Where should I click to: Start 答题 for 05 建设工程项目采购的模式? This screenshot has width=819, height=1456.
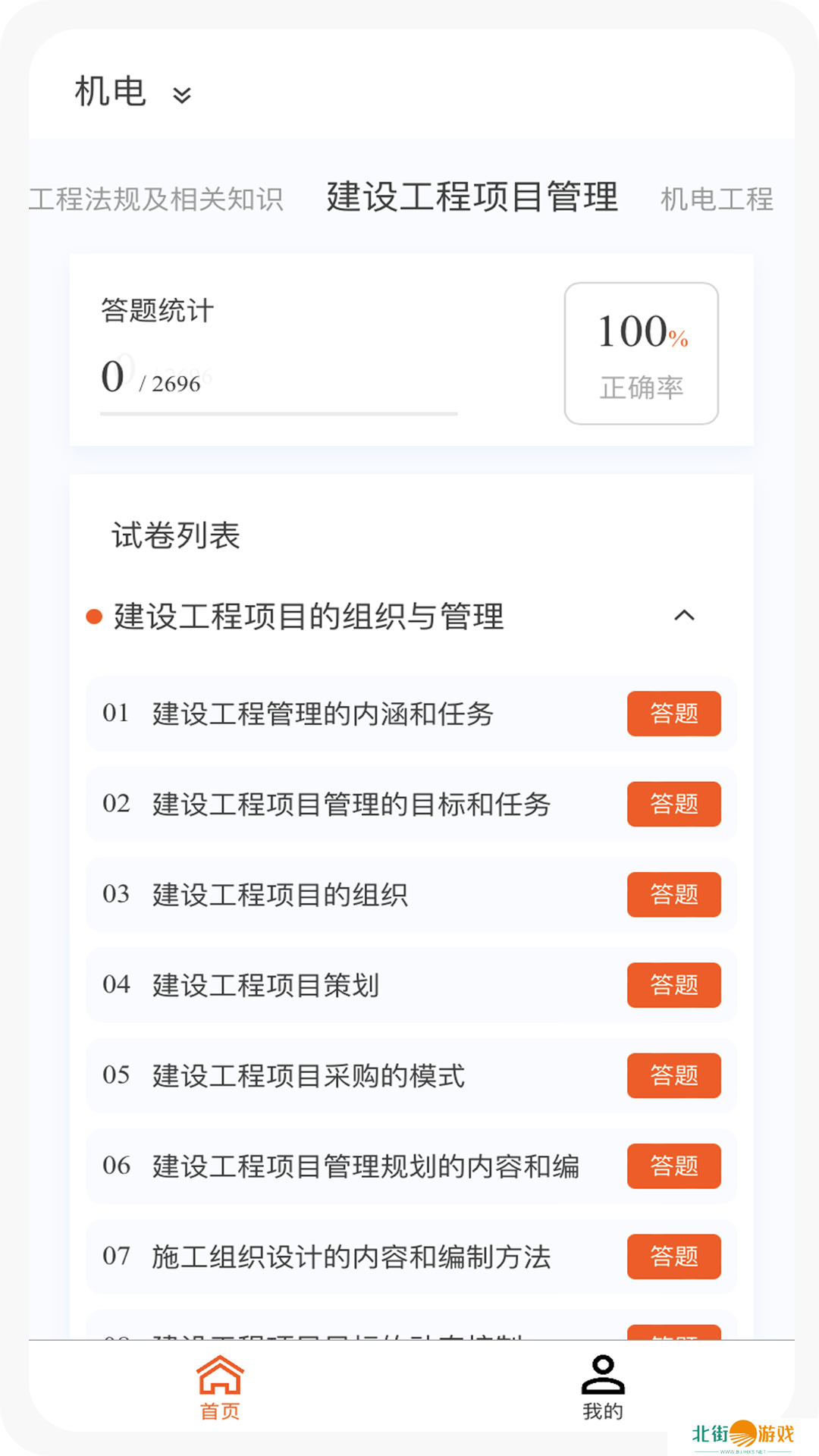(x=673, y=1075)
